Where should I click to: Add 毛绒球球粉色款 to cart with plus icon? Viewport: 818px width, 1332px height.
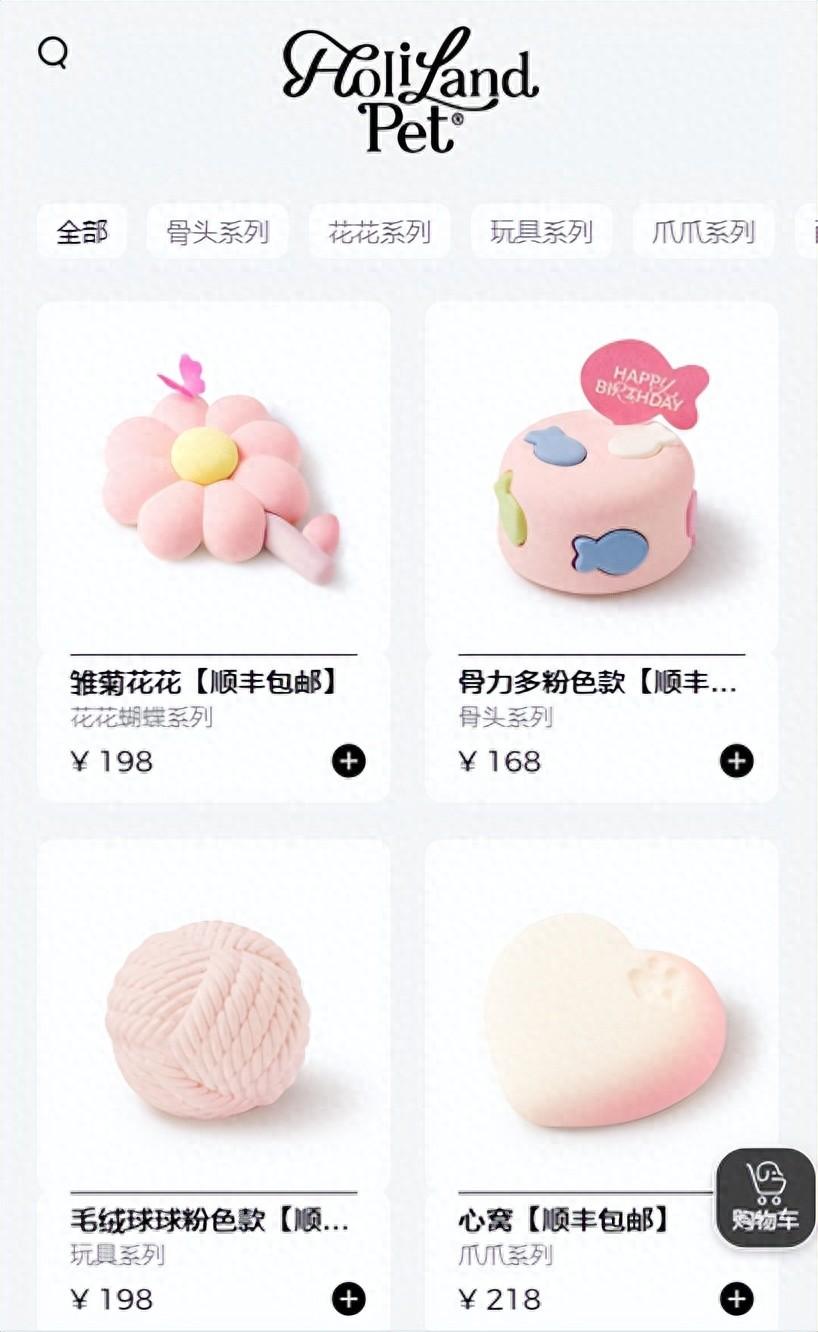[x=348, y=1299]
